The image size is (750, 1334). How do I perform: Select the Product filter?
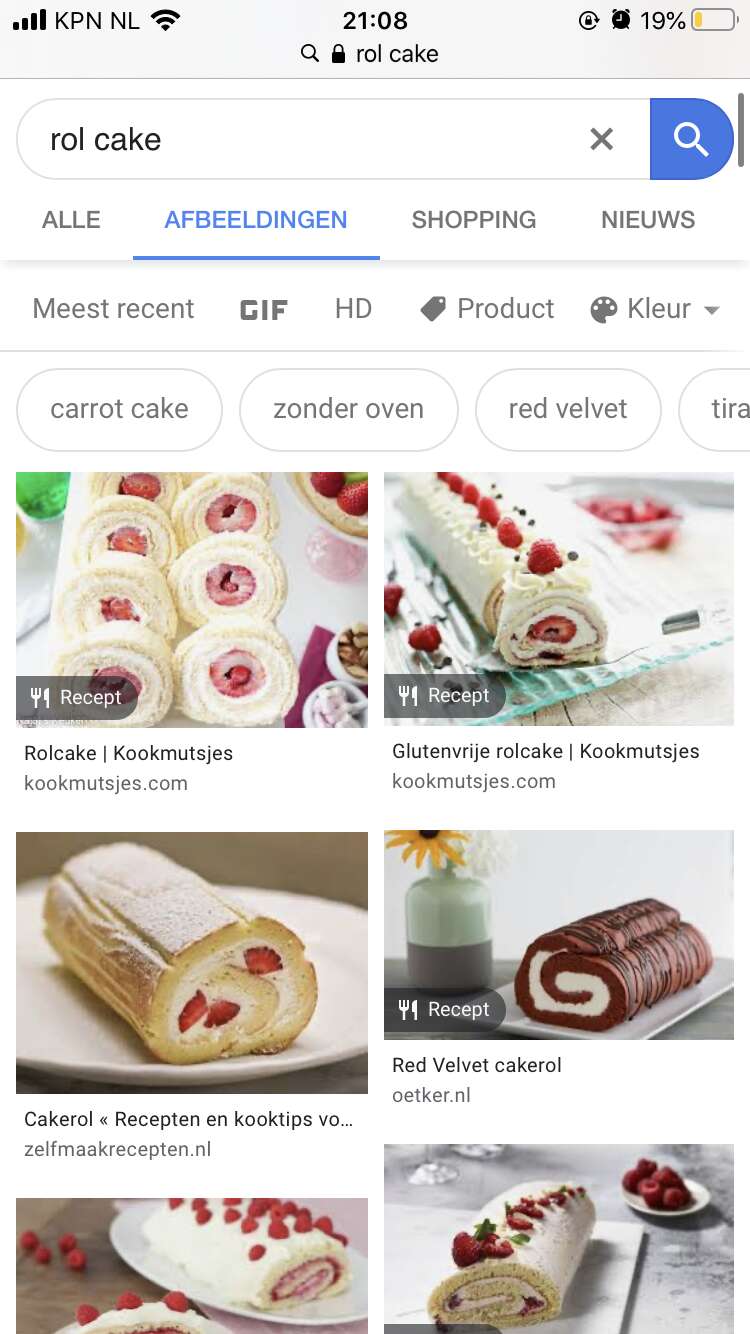click(488, 309)
